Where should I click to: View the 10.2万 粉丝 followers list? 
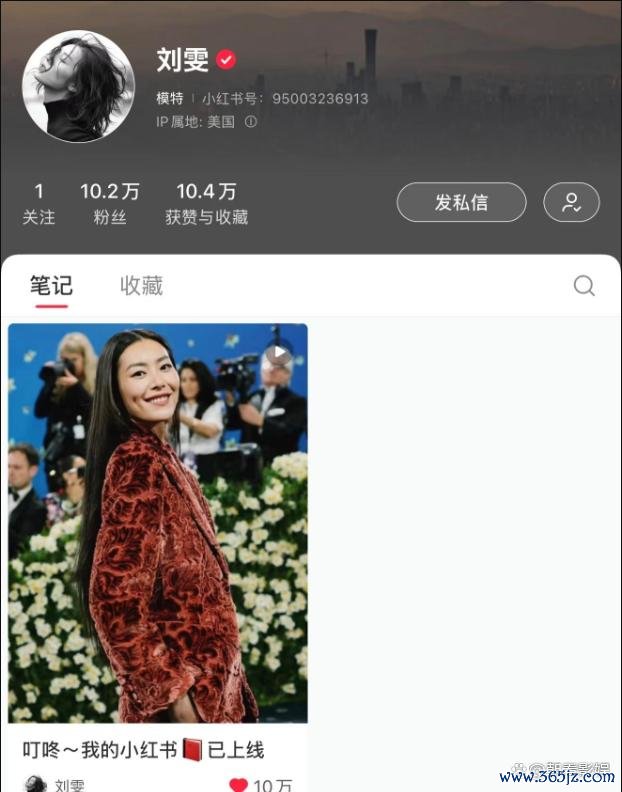[110, 203]
